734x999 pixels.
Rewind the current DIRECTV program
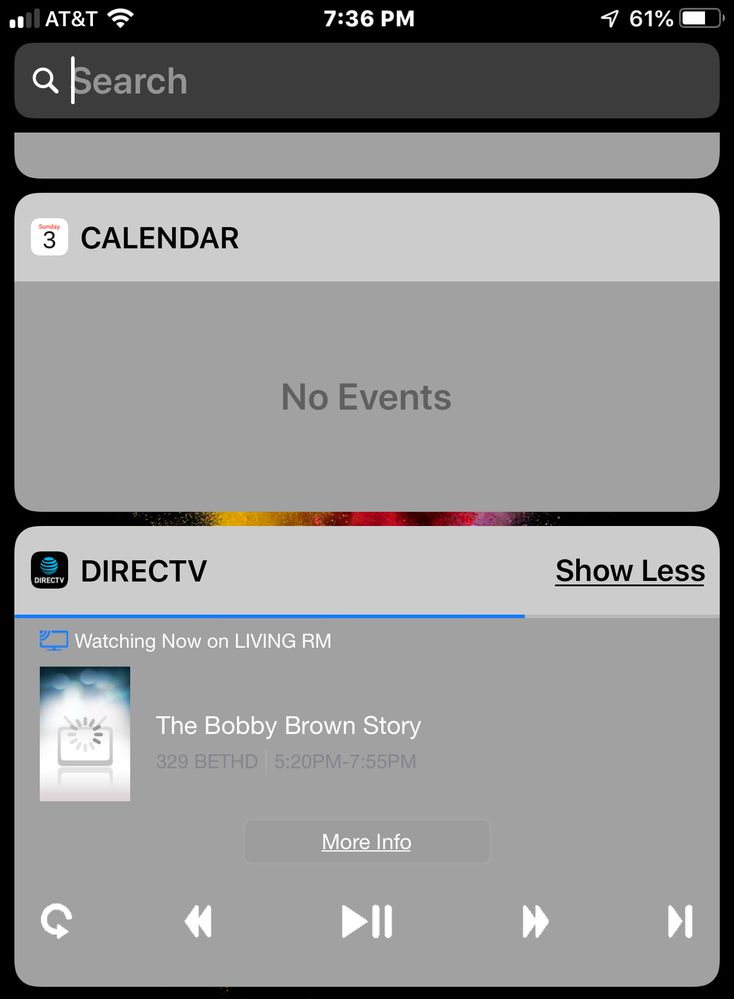click(198, 921)
